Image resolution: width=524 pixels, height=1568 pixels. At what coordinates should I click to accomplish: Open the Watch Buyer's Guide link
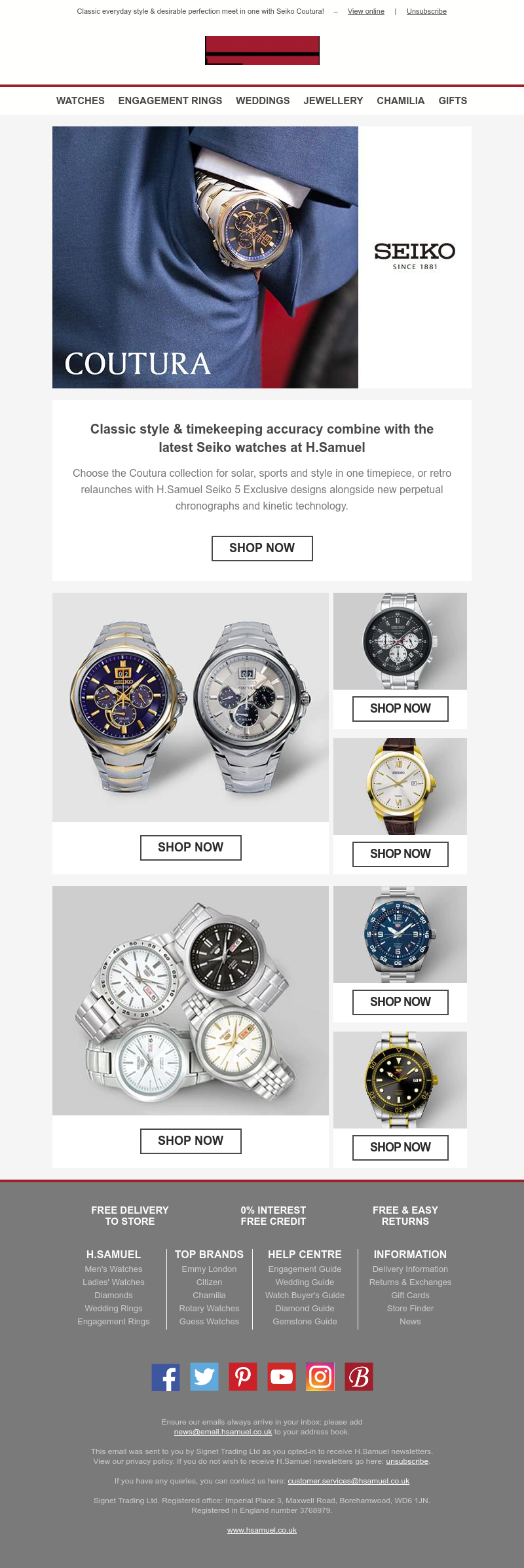[305, 1296]
